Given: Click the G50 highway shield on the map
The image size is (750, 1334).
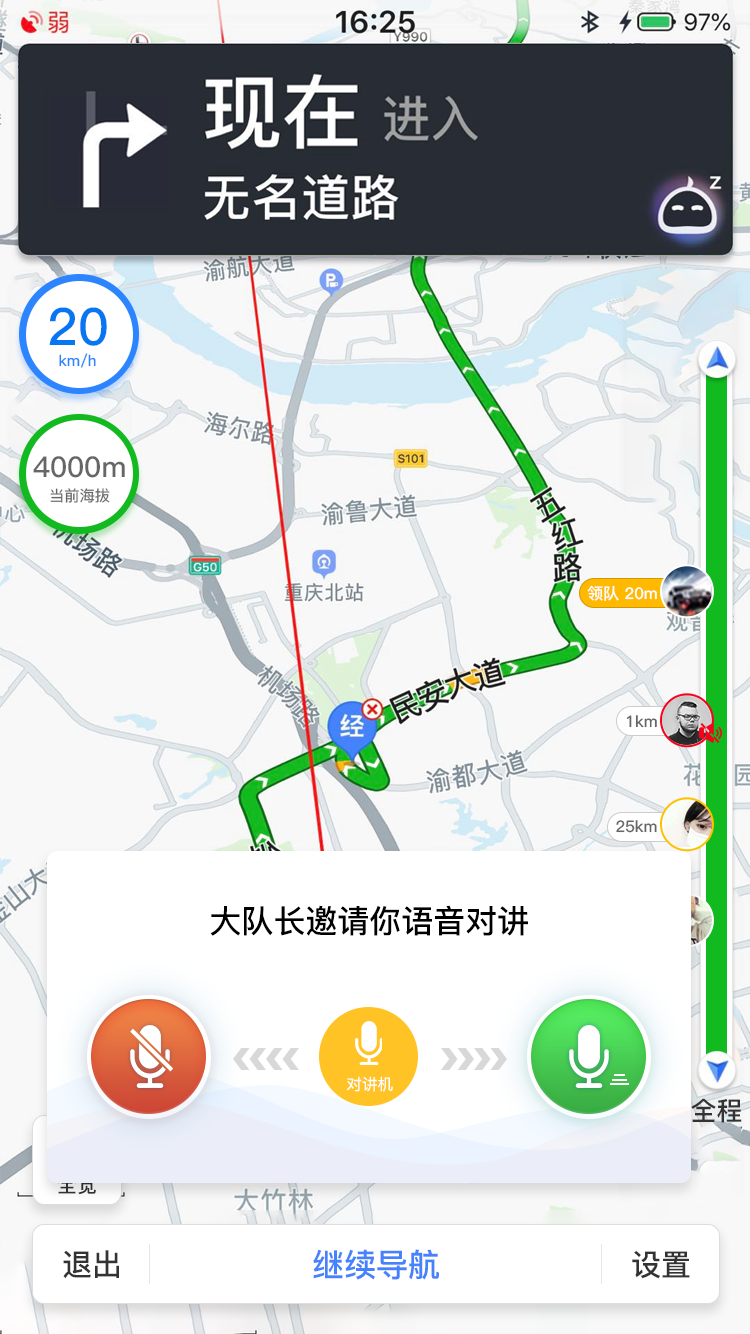Looking at the screenshot, I should 204,565.
